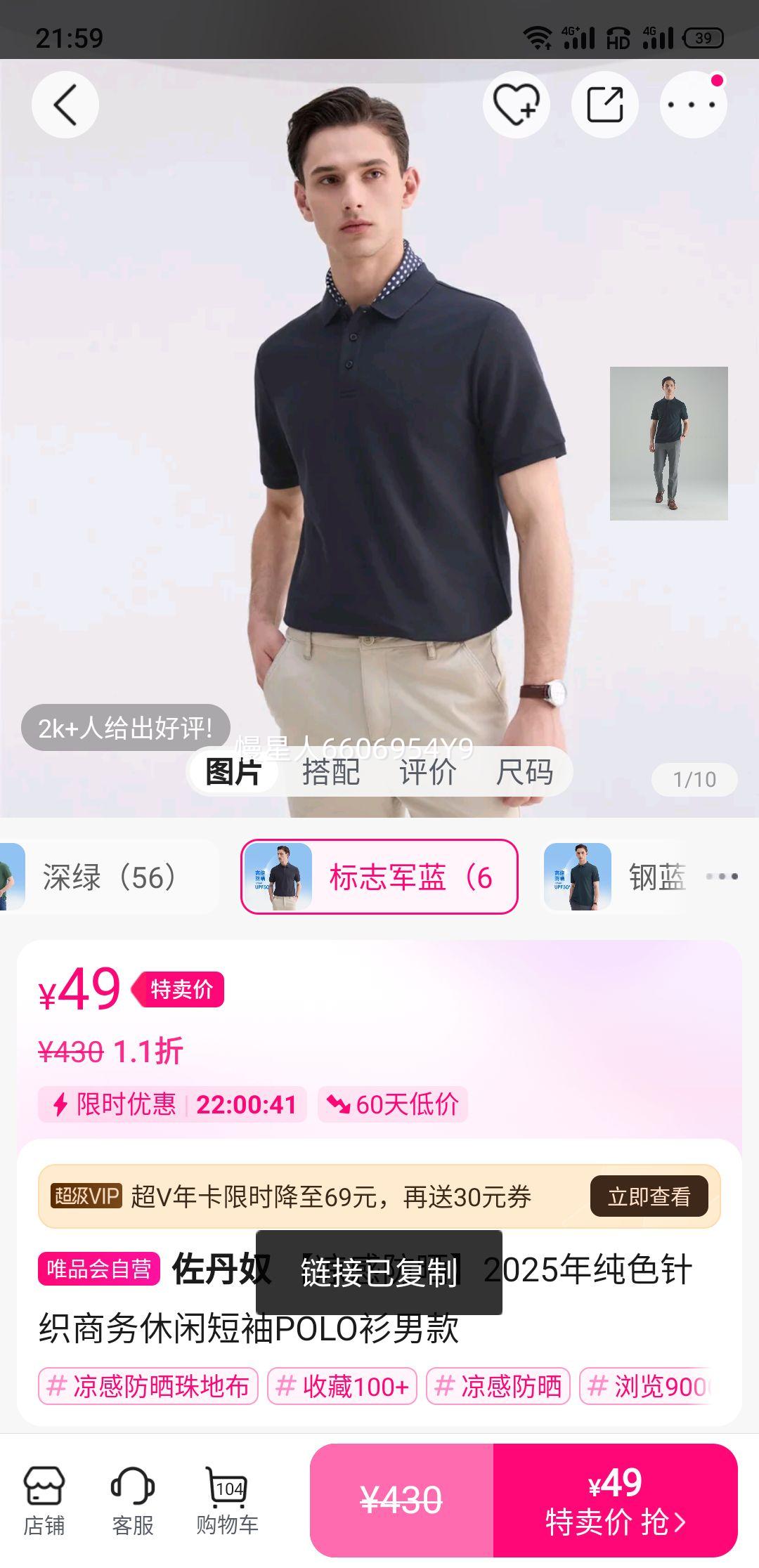Share this product

tap(604, 105)
